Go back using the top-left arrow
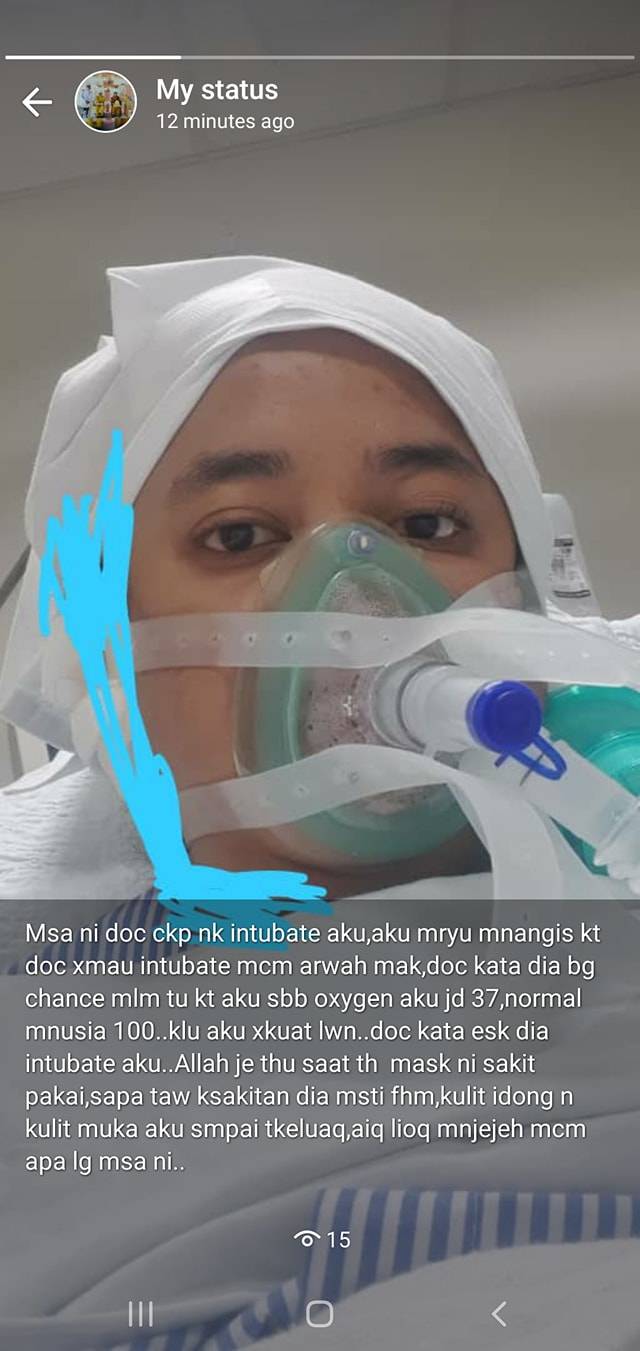Viewport: 640px width, 1351px height. (37, 102)
